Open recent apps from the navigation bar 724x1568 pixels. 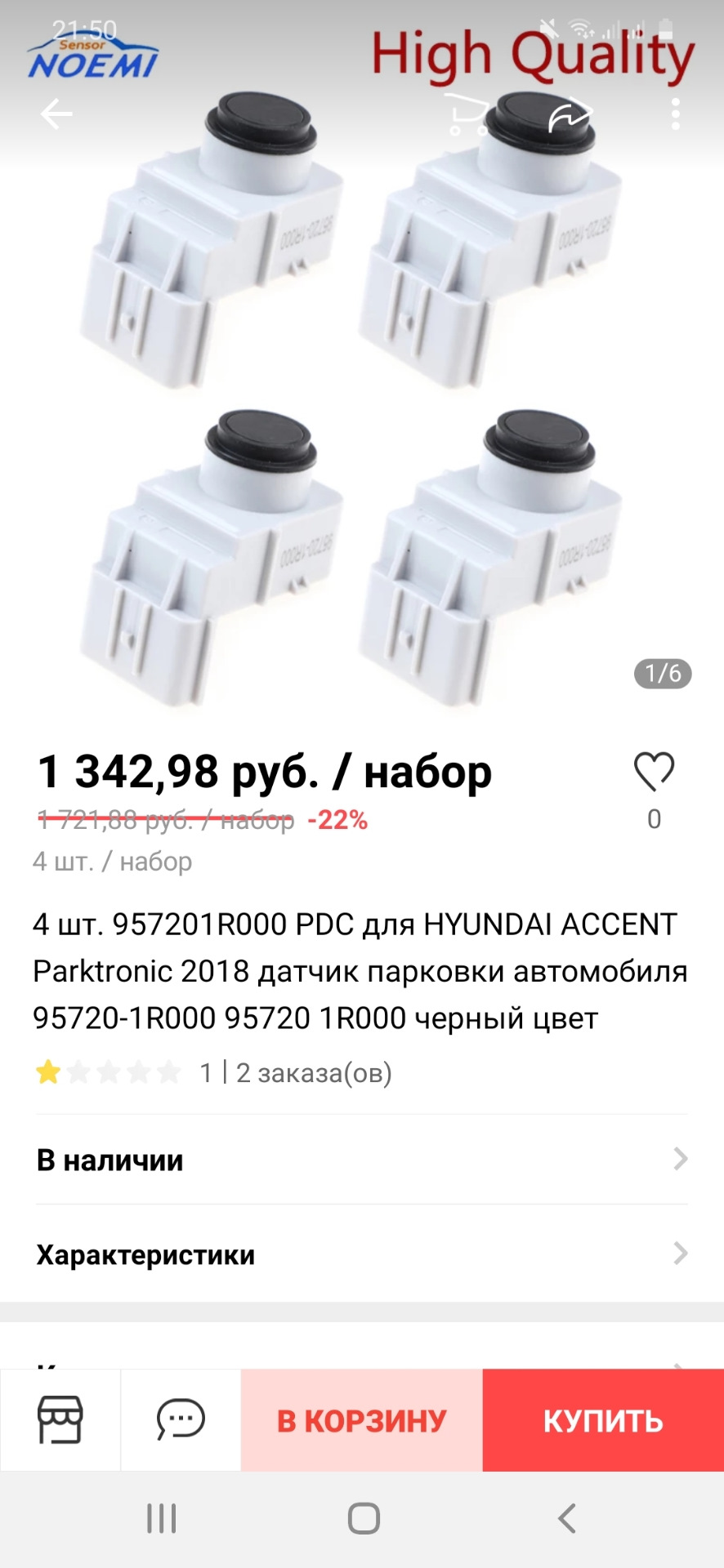pyautogui.click(x=161, y=1519)
